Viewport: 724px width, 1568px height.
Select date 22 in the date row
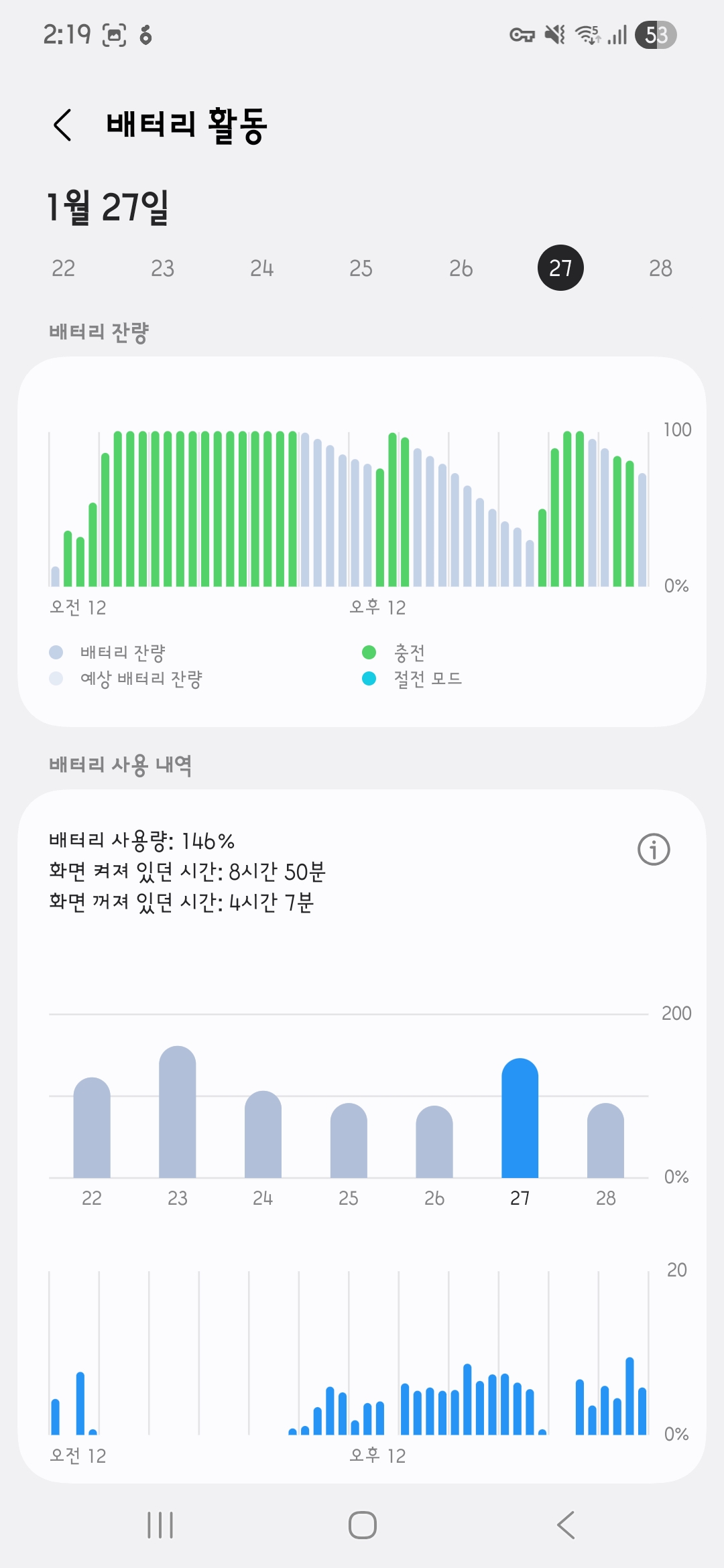pyautogui.click(x=64, y=269)
